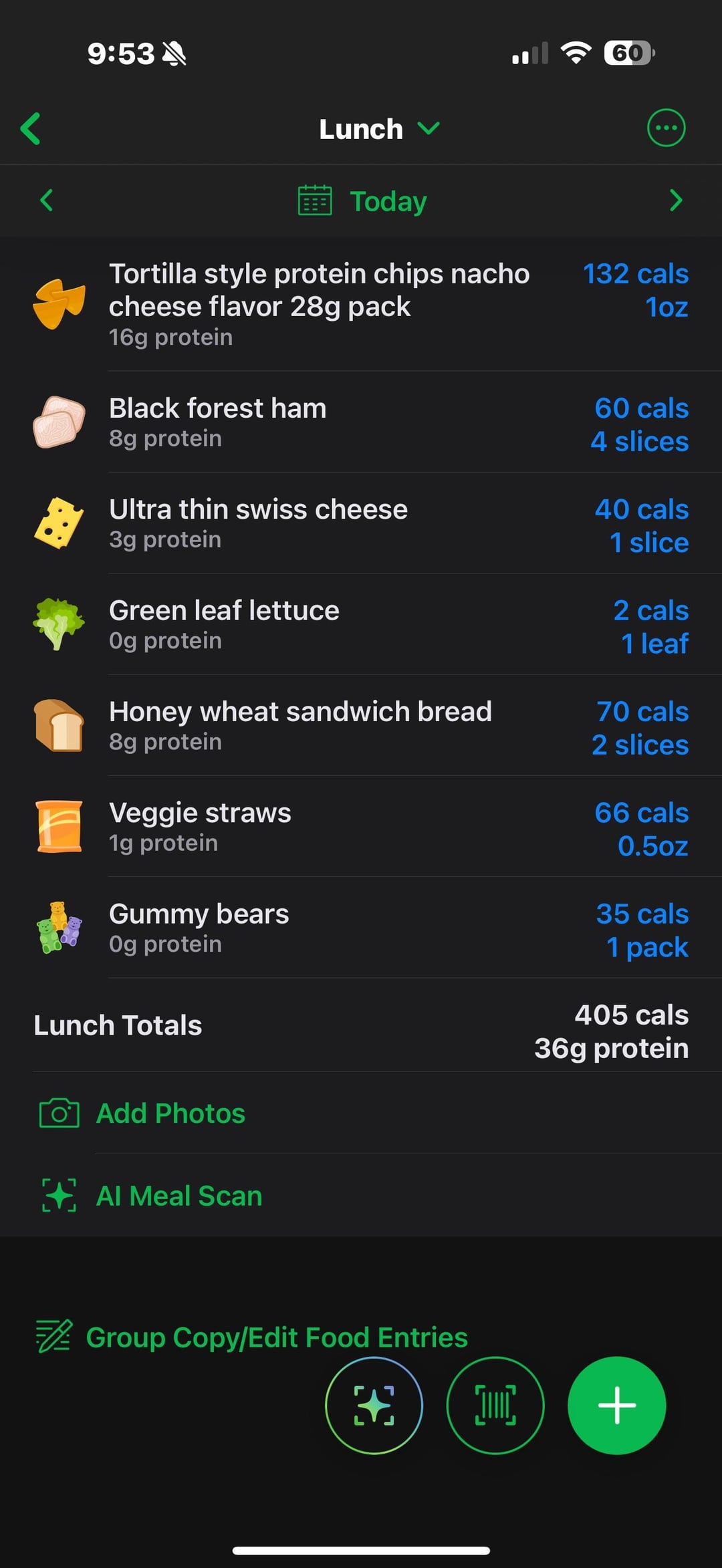
Task: Open the Gummy bears entry
Action: point(361,928)
